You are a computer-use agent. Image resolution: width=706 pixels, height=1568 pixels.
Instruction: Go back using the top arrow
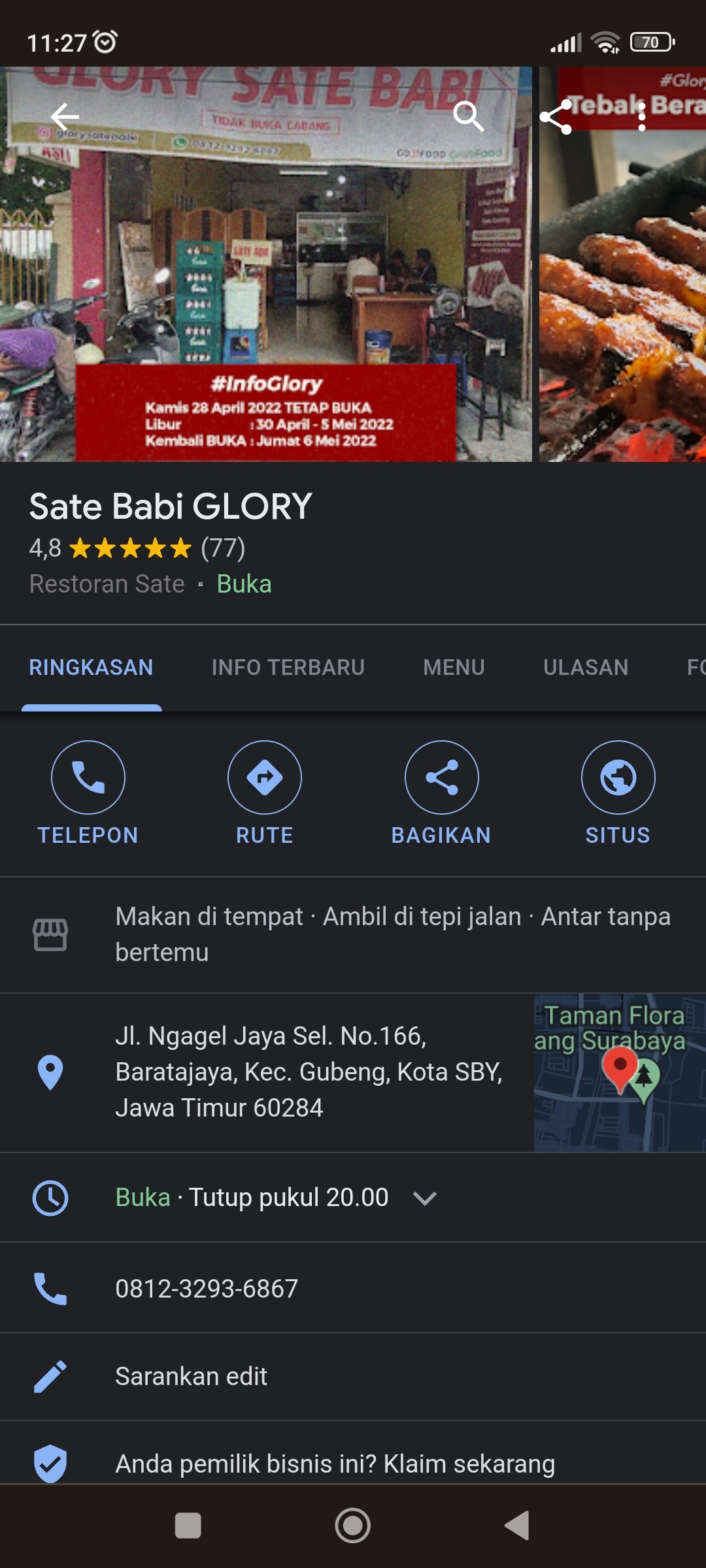pos(65,117)
